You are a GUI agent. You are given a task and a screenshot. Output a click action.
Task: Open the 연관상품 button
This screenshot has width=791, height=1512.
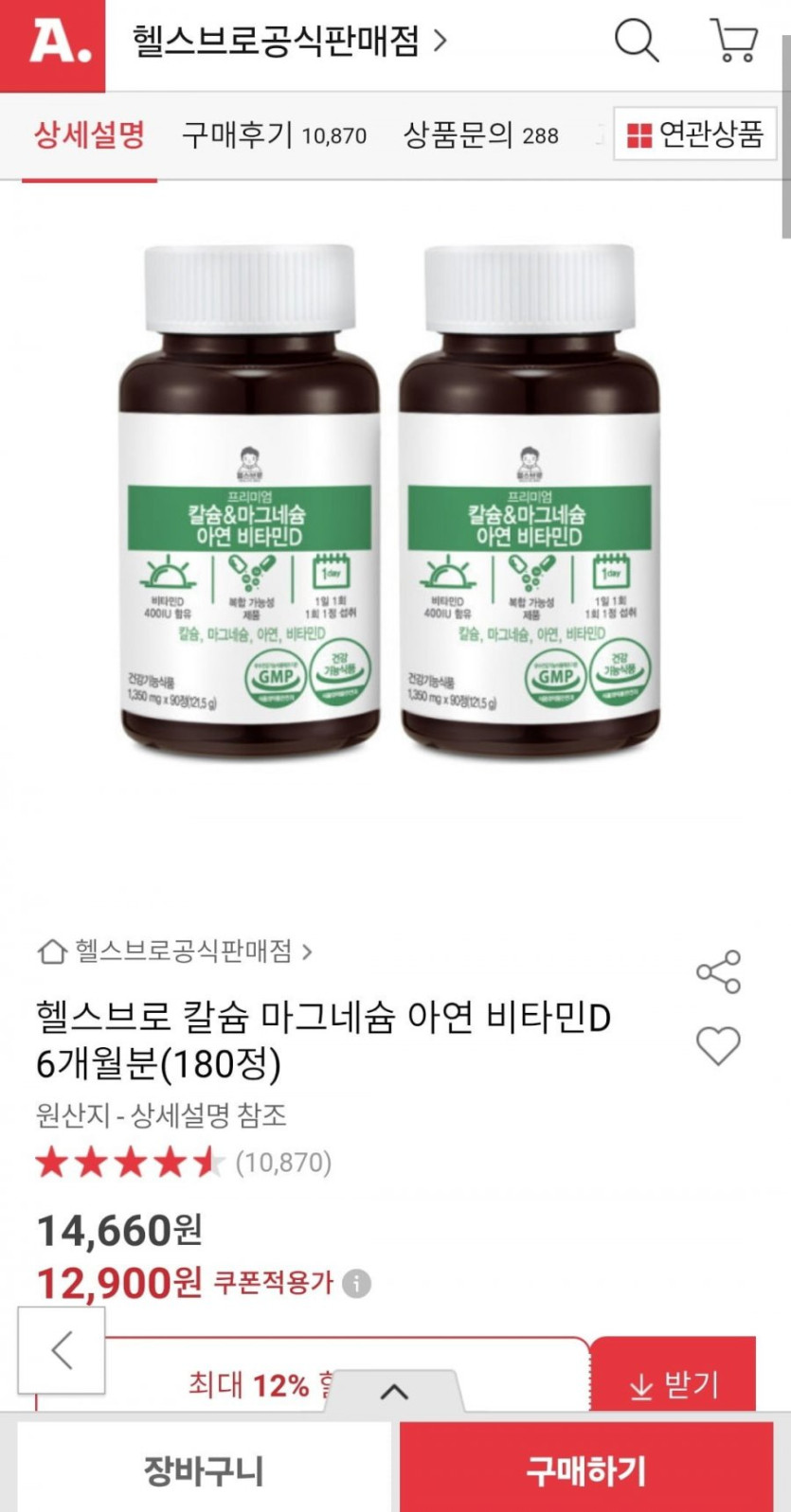pyautogui.click(x=695, y=134)
